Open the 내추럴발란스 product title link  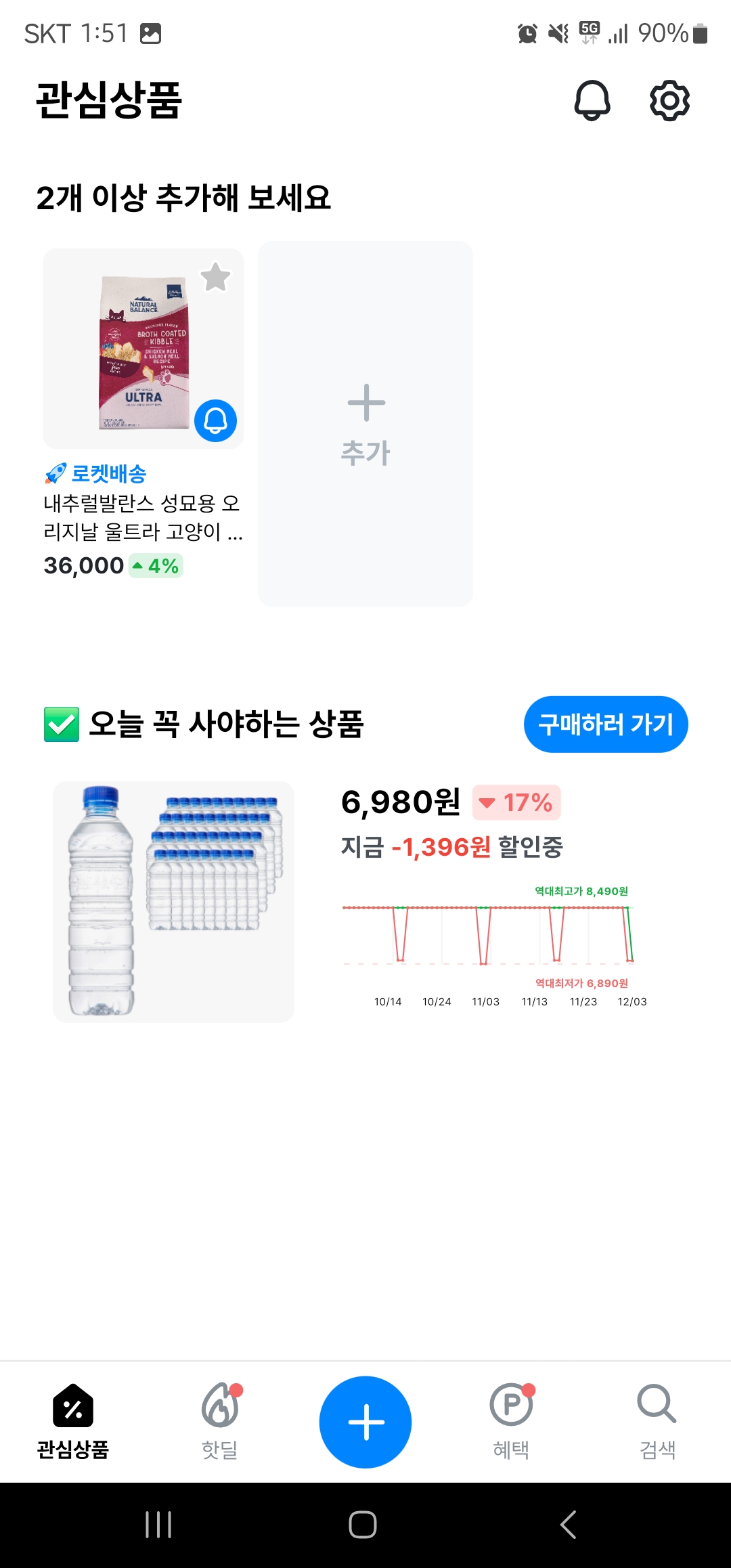[144, 518]
